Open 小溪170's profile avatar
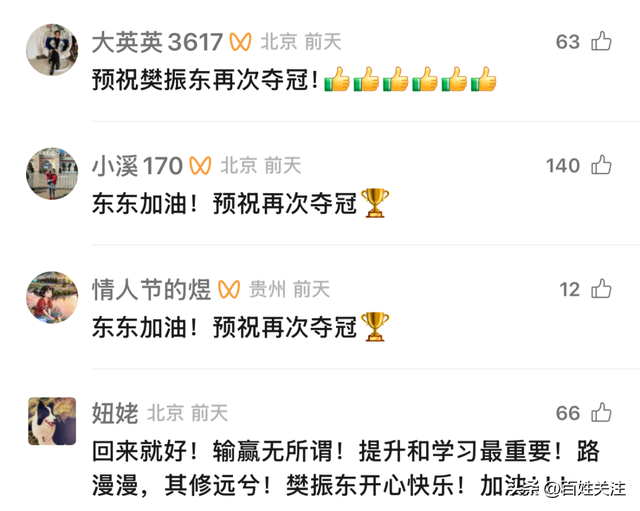The image size is (640, 511). point(52,173)
